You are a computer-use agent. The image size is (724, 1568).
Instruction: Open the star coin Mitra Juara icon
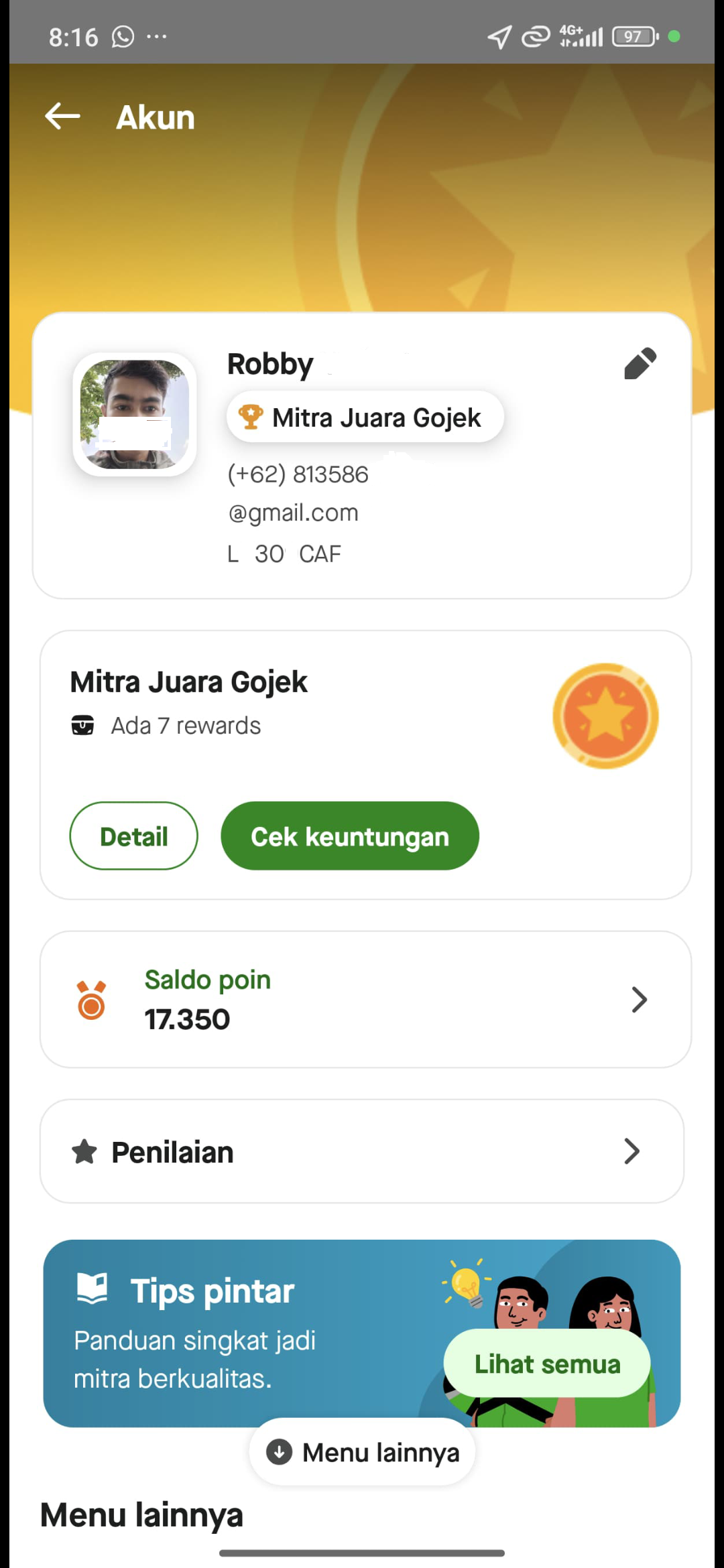tap(605, 714)
